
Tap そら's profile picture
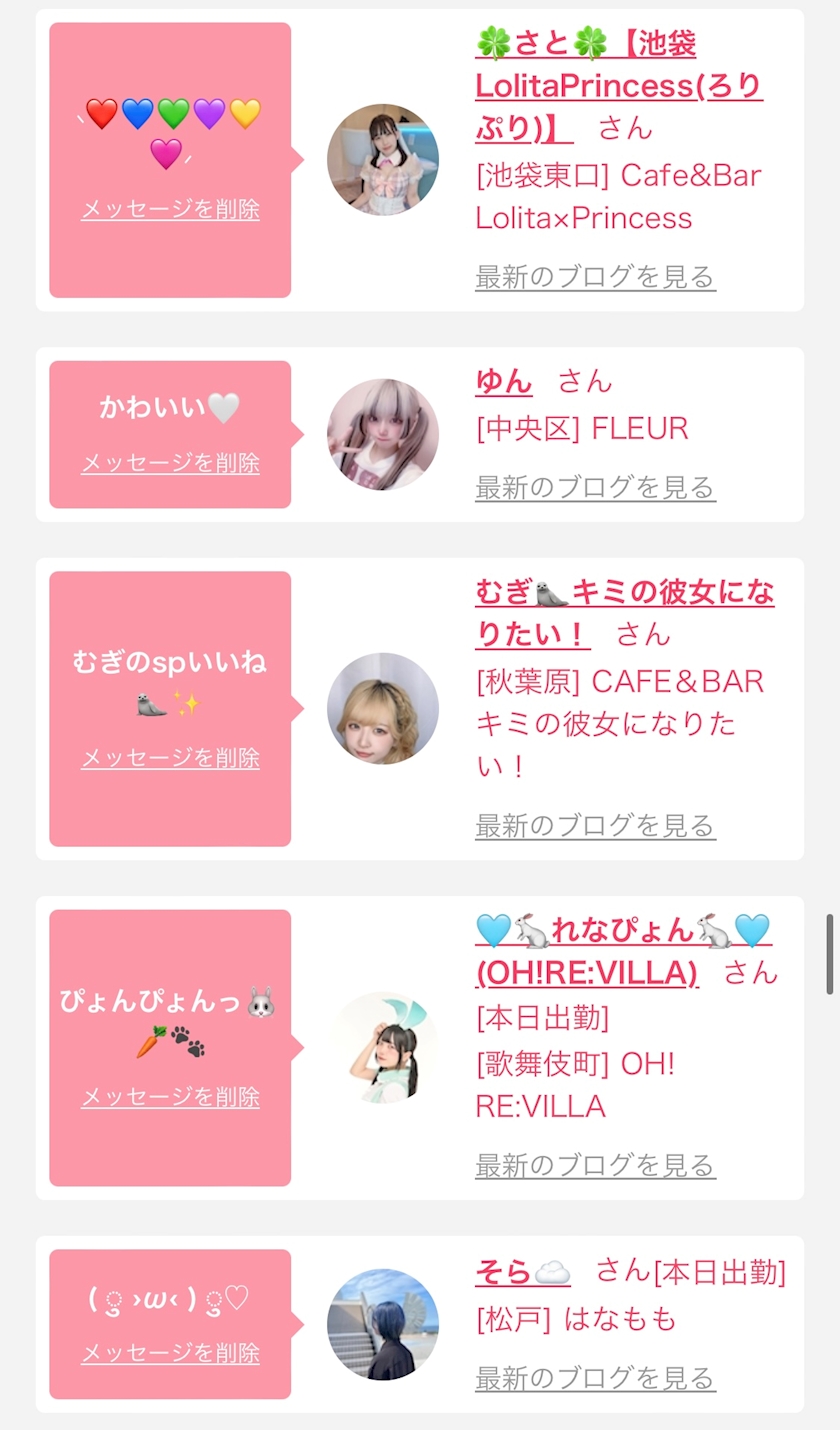383,1325
